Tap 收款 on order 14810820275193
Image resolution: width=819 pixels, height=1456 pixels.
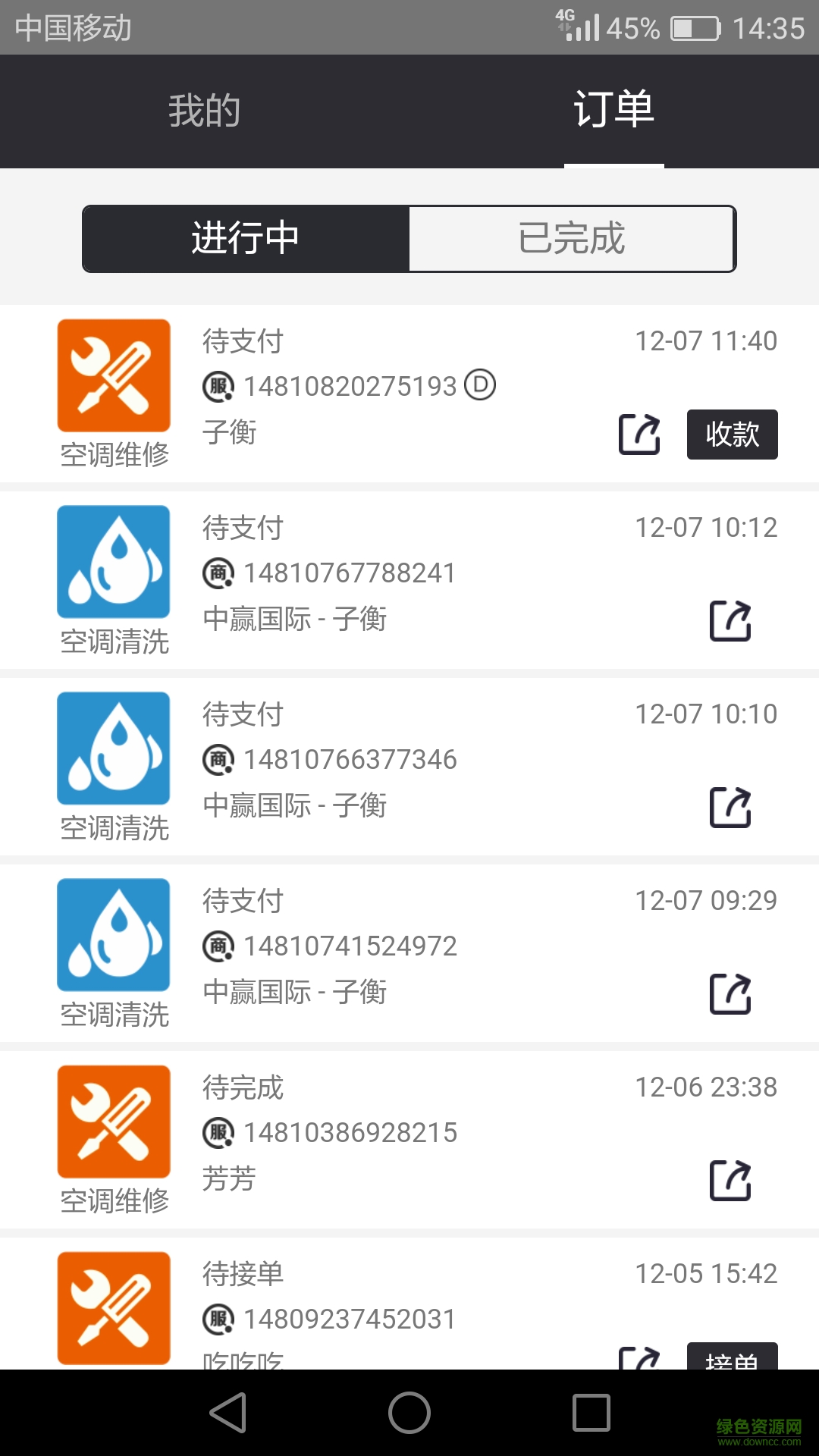[x=732, y=435]
